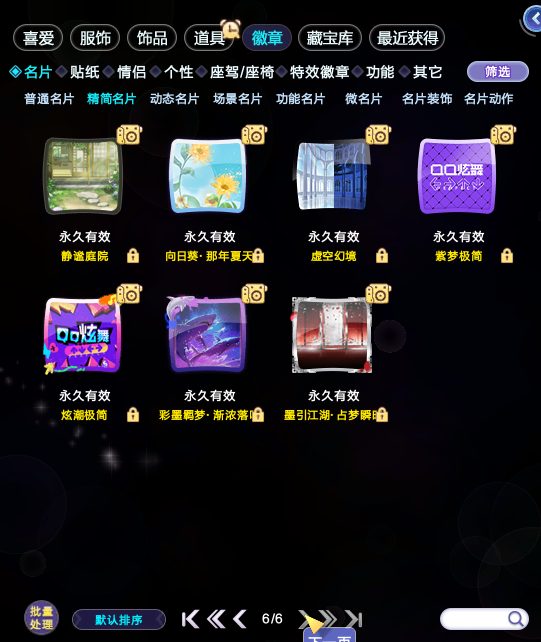Select the 座驾/座椅 category
Image resolution: width=541 pixels, height=642 pixels.
(242, 72)
